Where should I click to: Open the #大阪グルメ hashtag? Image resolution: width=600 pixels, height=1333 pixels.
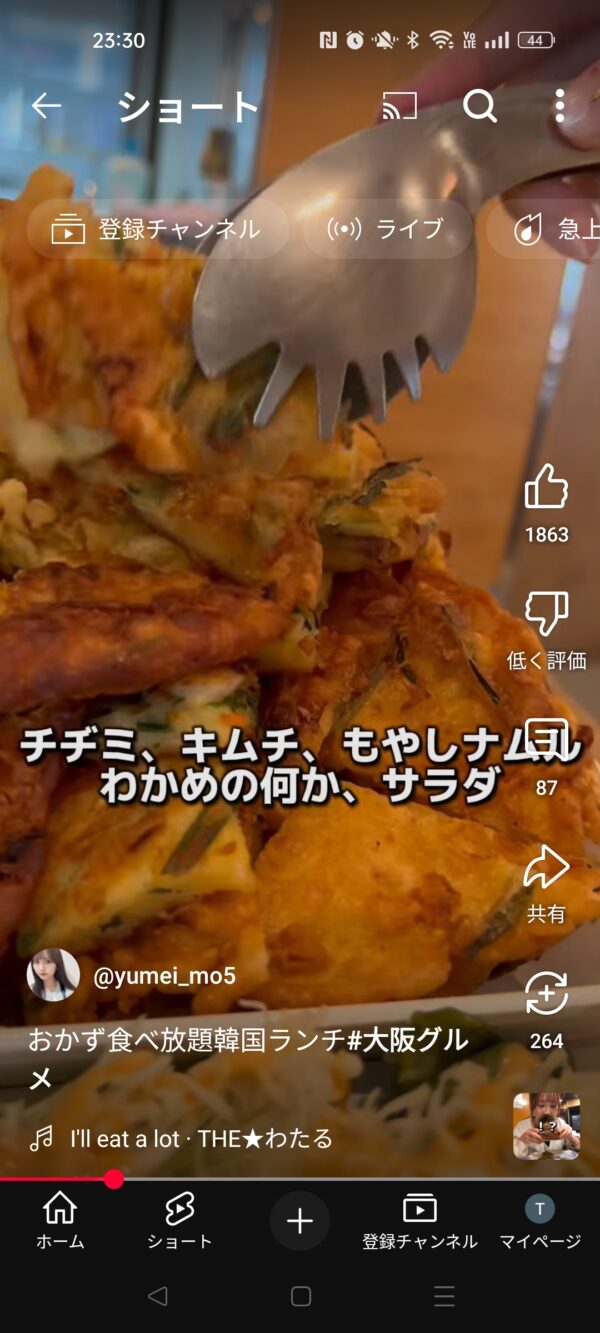coord(408,1040)
